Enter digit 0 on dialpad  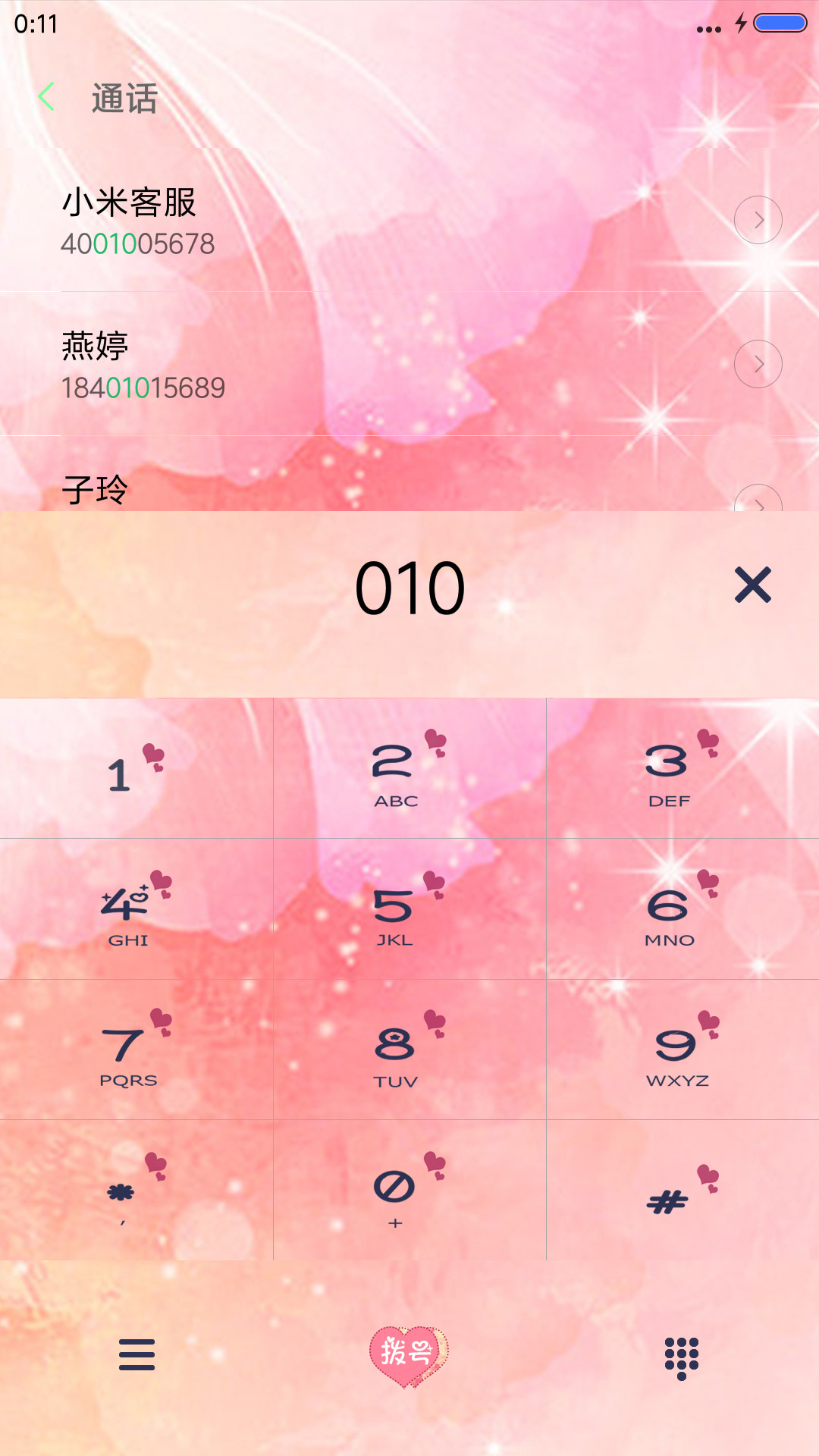click(409, 1190)
